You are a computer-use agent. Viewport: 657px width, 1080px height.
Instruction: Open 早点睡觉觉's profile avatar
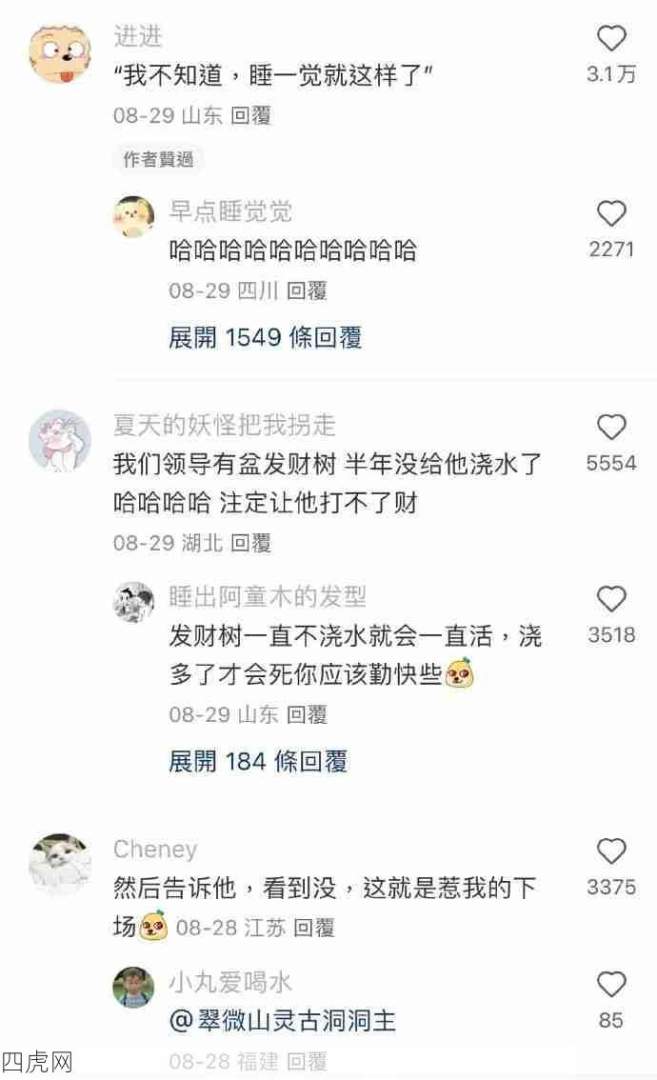134,216
